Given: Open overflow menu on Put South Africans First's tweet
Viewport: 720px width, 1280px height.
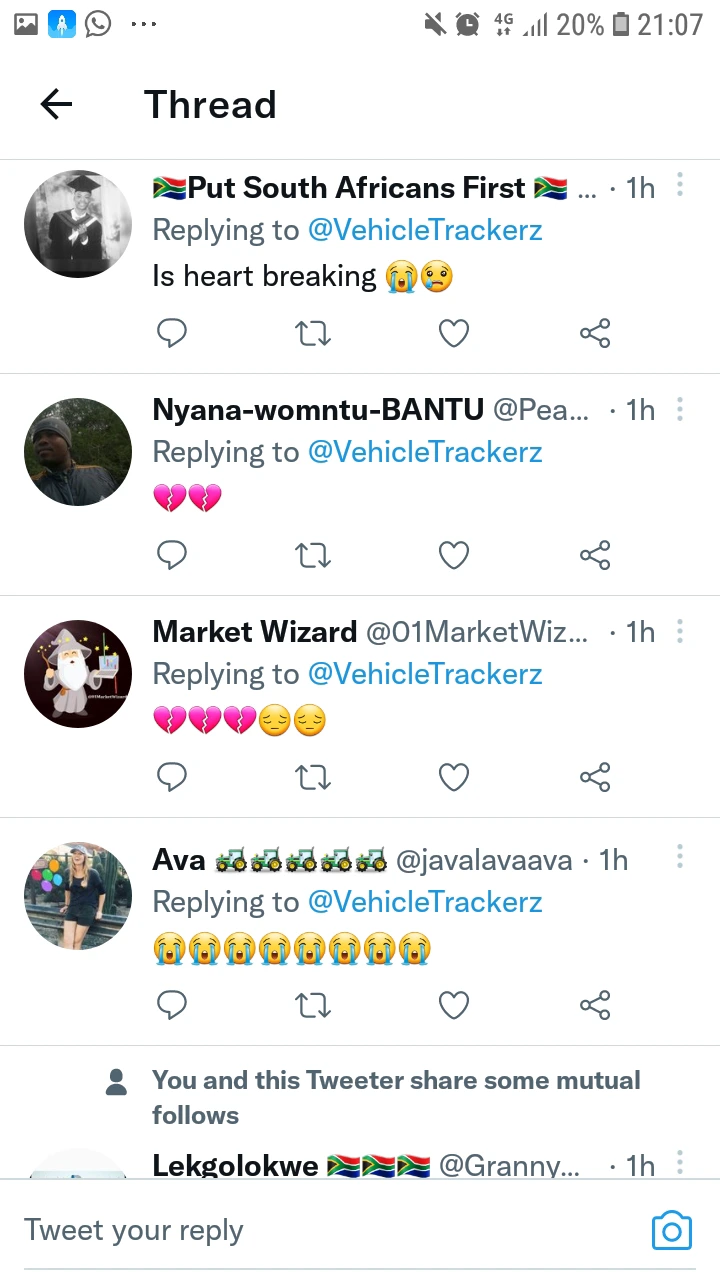Looking at the screenshot, I should pos(680,185).
